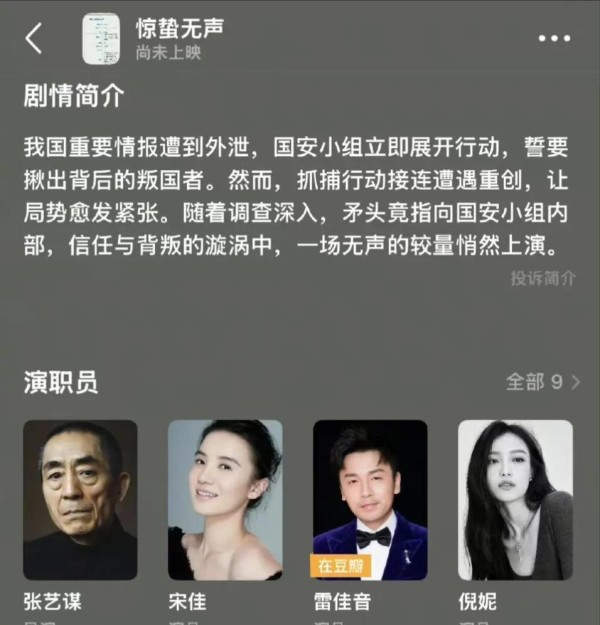Go back using the arrow icon
This screenshot has width=600, height=625.
[34, 38]
